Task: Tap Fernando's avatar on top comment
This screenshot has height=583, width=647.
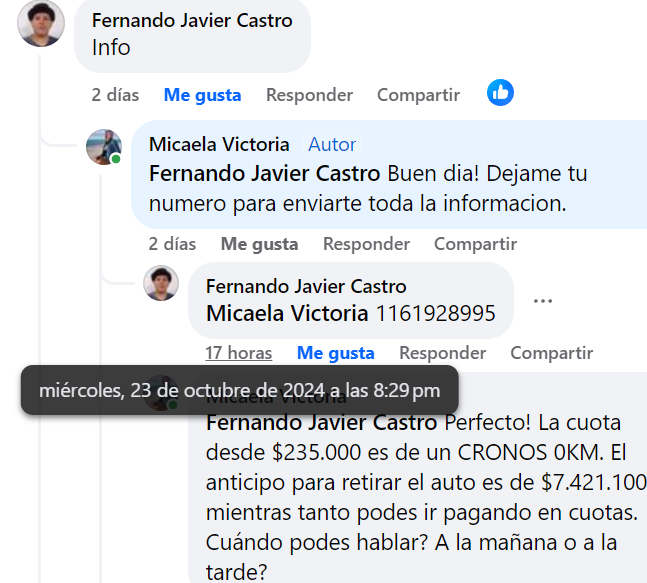Action: tap(41, 24)
